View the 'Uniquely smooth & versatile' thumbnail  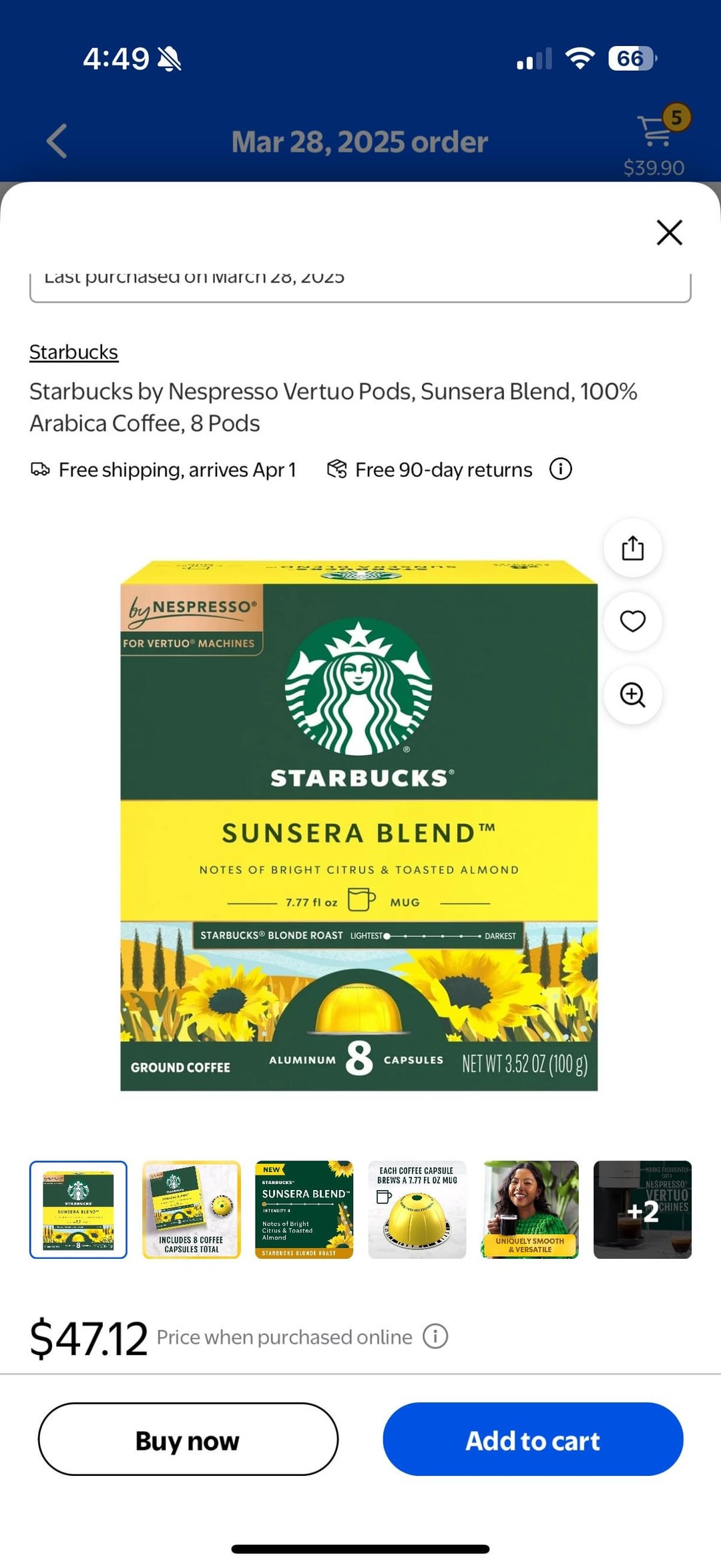point(529,1209)
